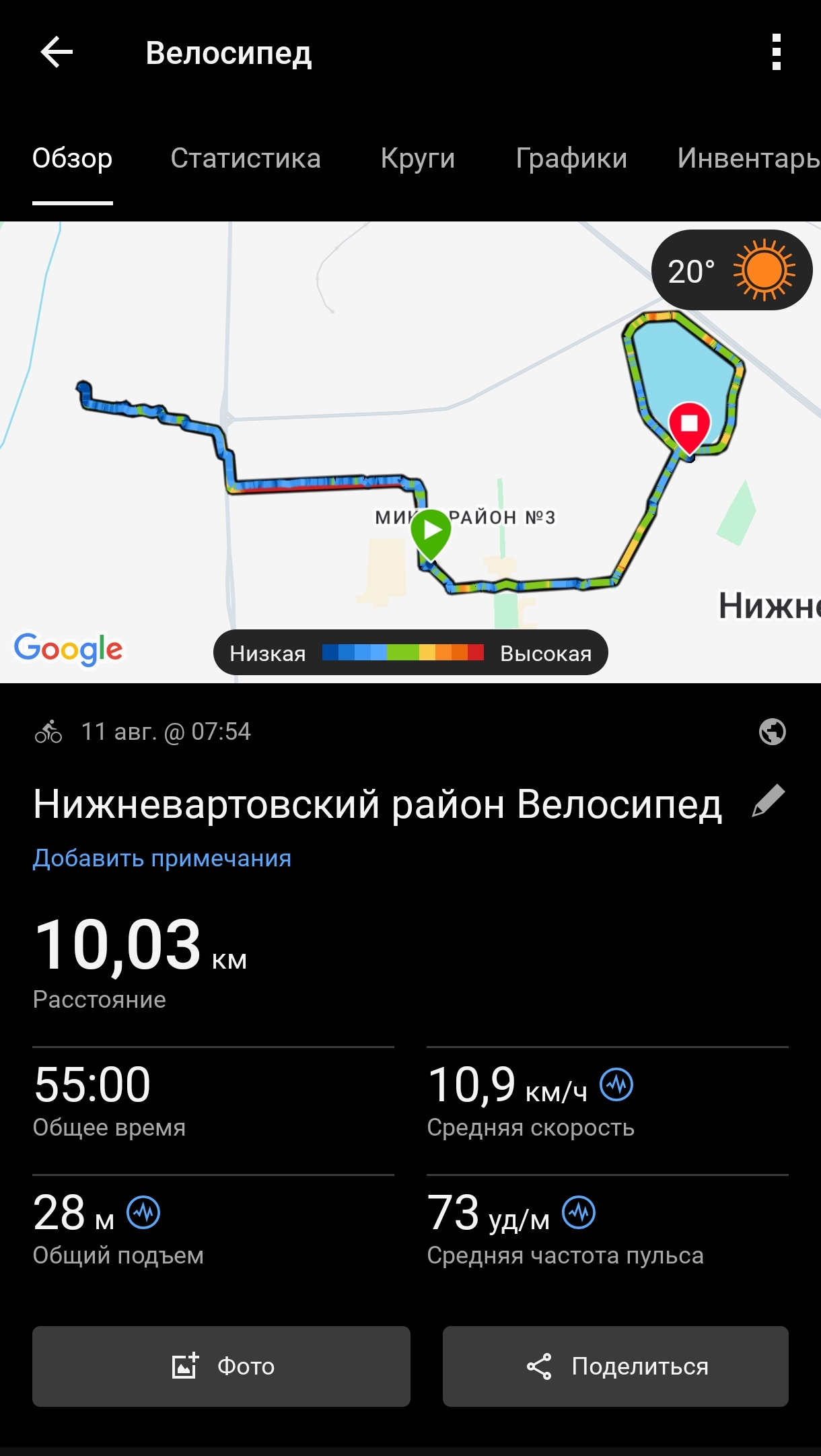
Task: Tap the Добавить примечания link
Action: tap(162, 858)
